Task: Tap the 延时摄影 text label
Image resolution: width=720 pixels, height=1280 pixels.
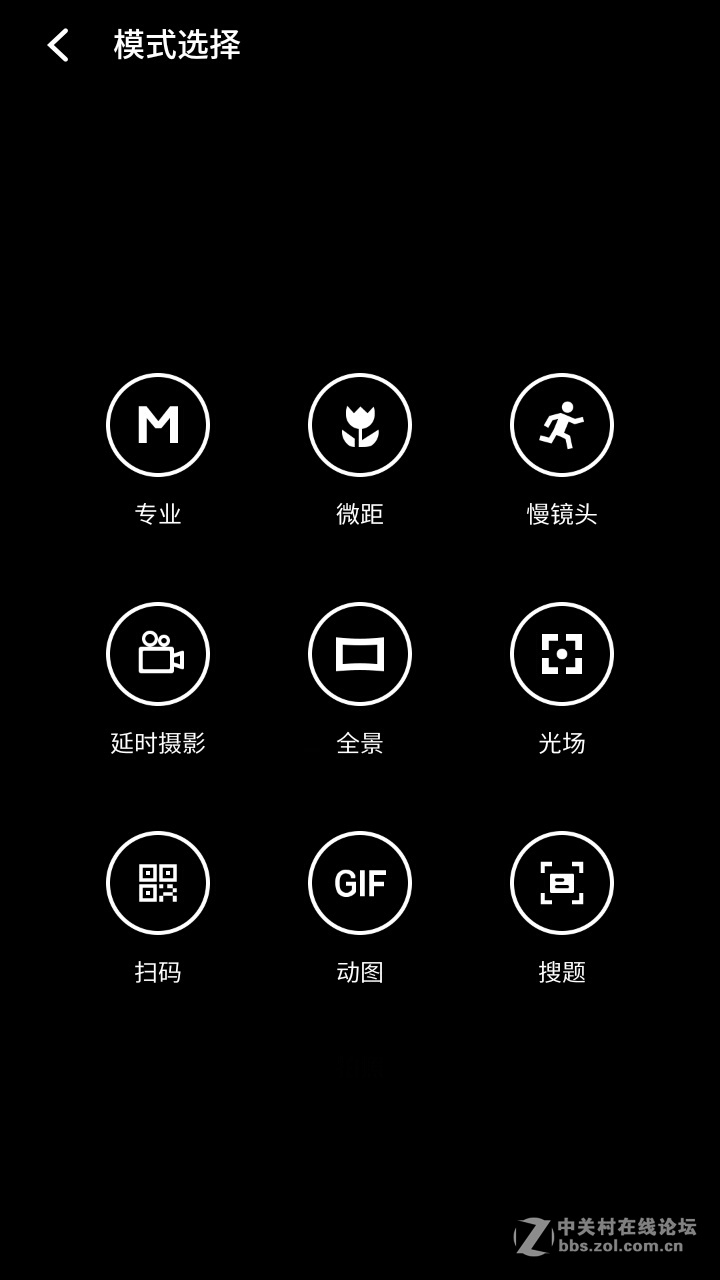Action: 158,741
